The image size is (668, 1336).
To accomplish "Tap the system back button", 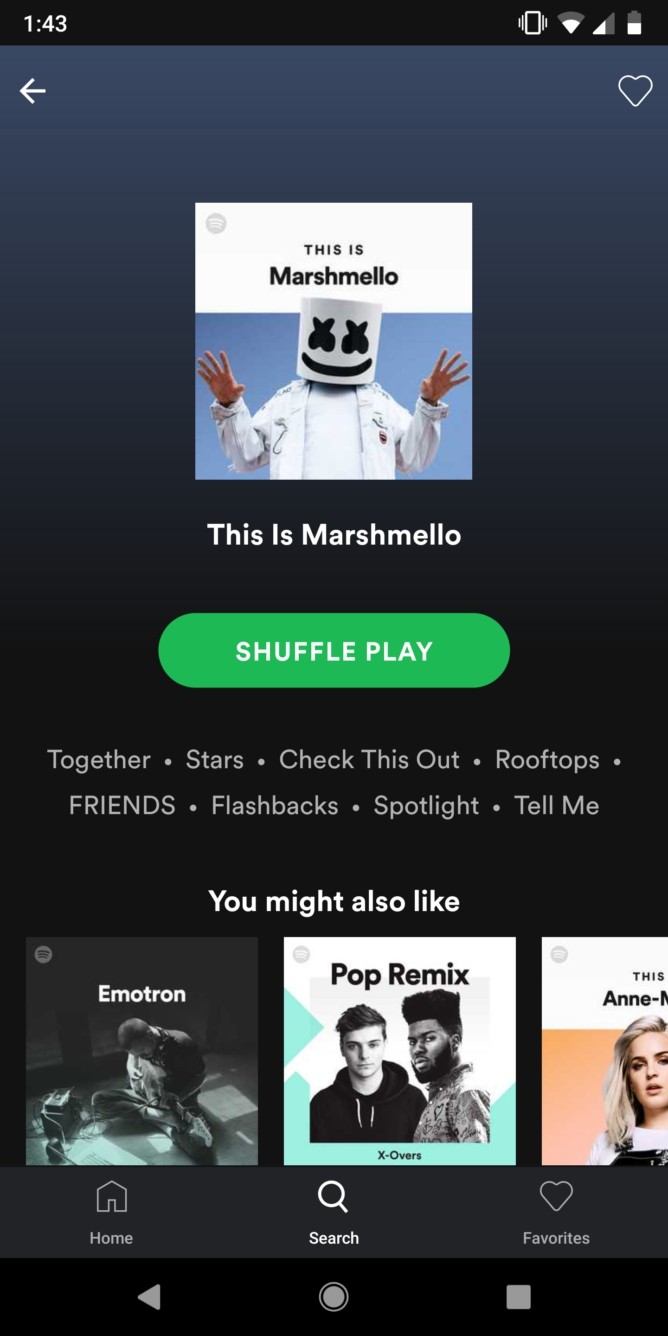I will coord(149,1297).
